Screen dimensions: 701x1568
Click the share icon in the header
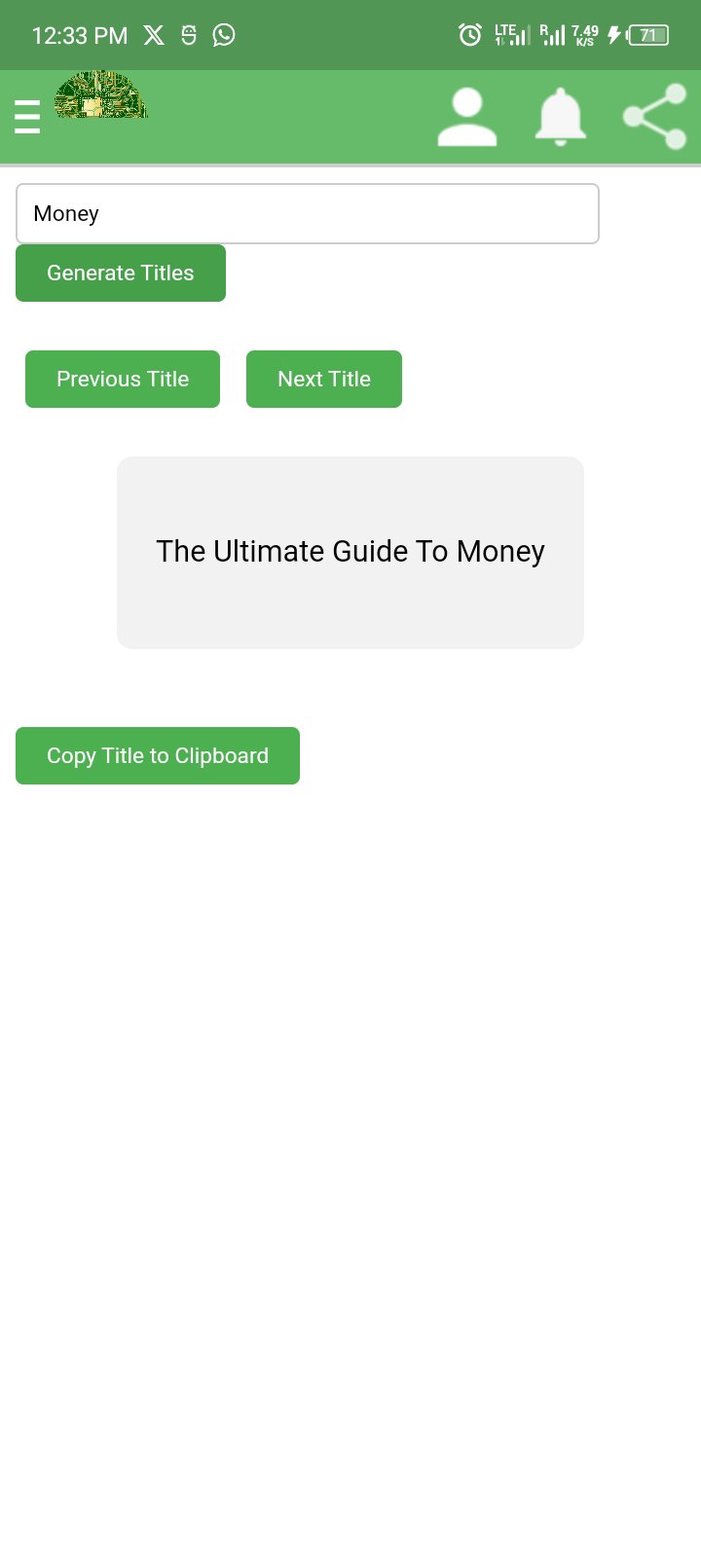click(x=654, y=115)
